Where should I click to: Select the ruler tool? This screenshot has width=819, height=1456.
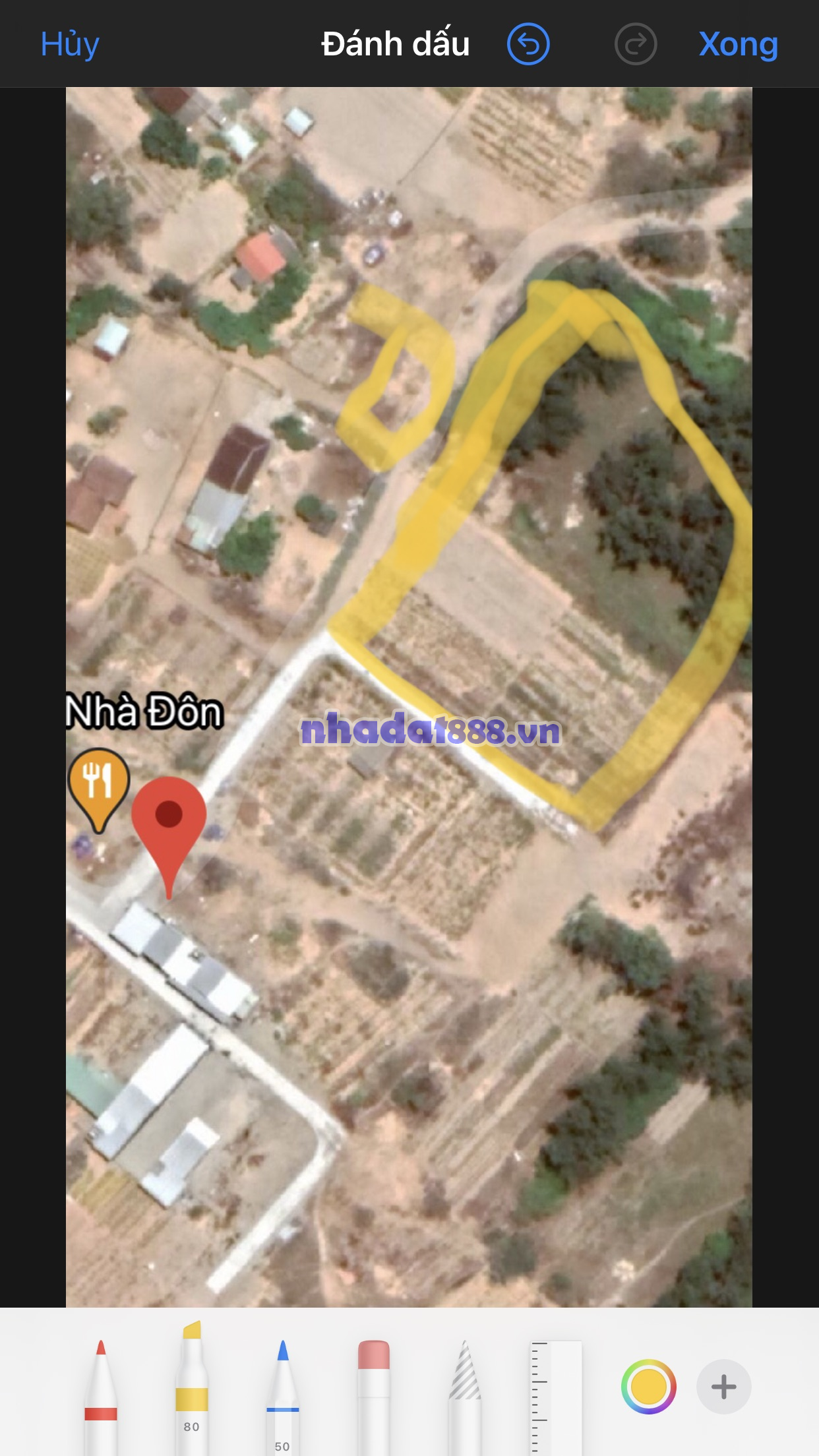tap(556, 1391)
